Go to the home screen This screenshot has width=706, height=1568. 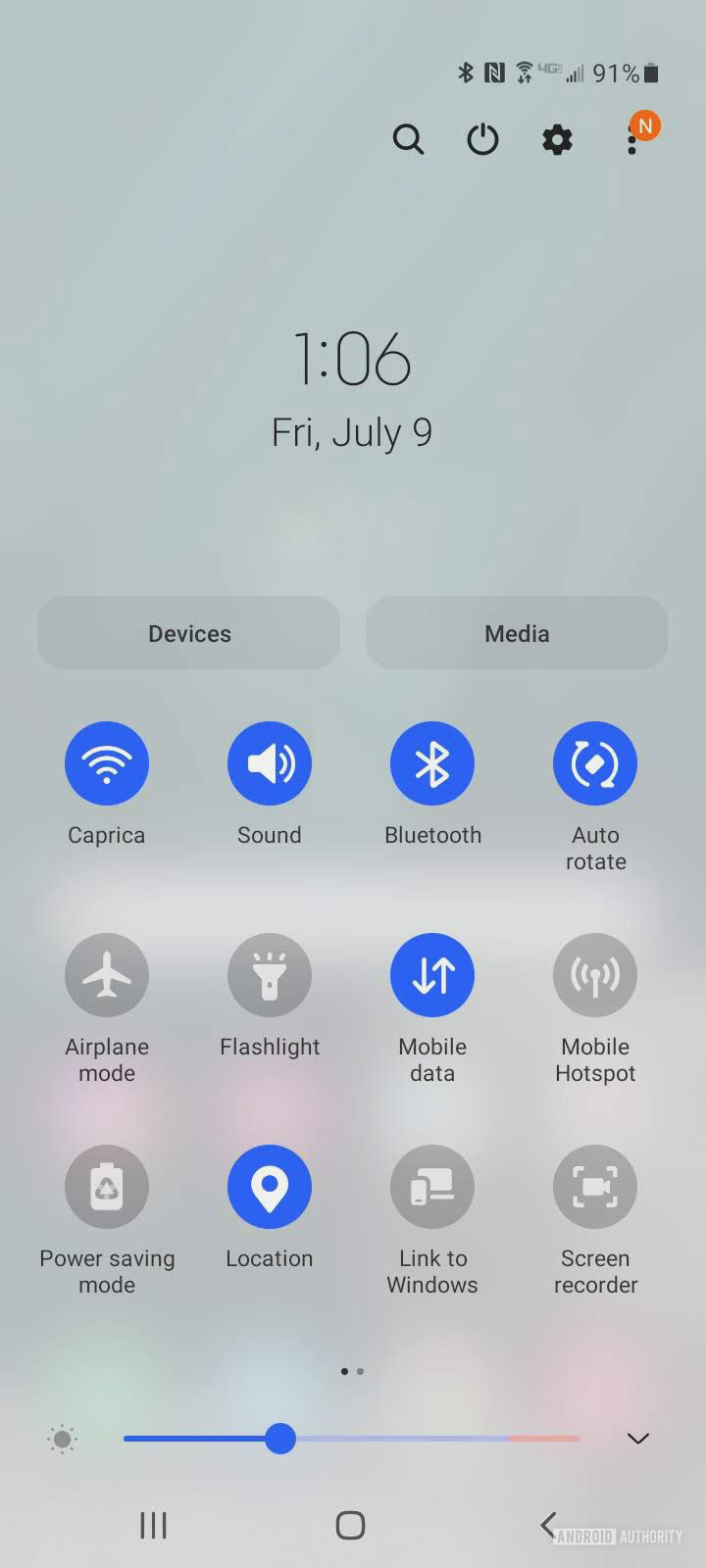pyautogui.click(x=350, y=1525)
